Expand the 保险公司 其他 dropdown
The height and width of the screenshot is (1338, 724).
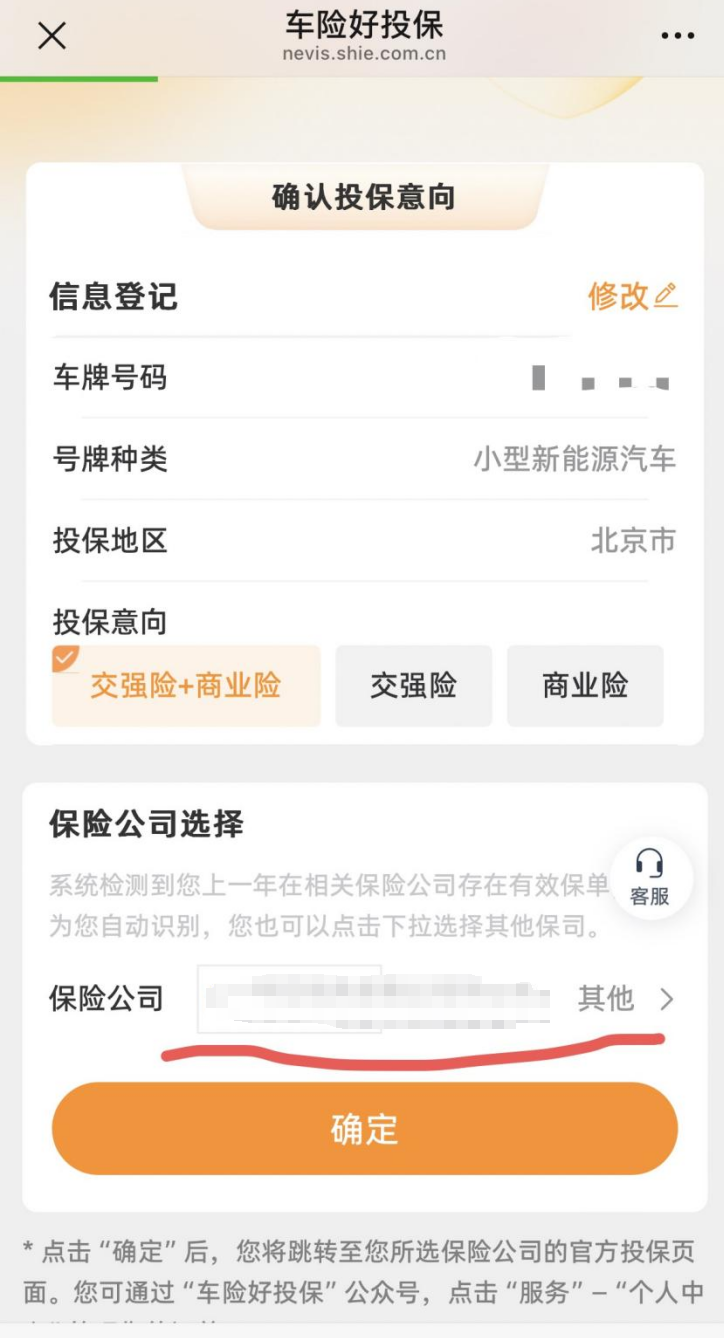tap(626, 998)
